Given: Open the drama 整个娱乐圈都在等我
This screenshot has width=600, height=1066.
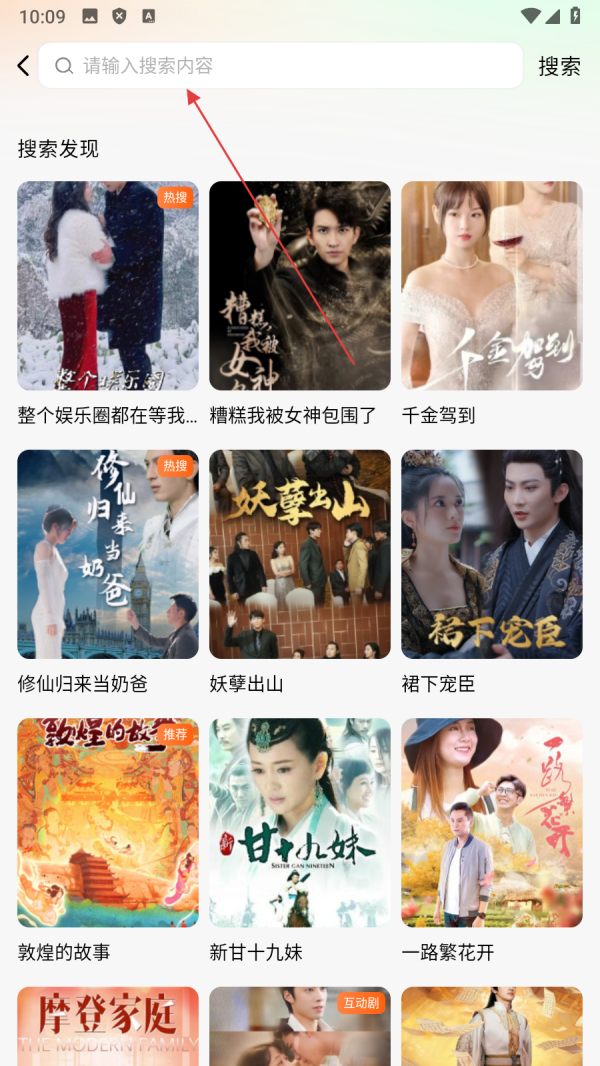Looking at the screenshot, I should [x=108, y=286].
